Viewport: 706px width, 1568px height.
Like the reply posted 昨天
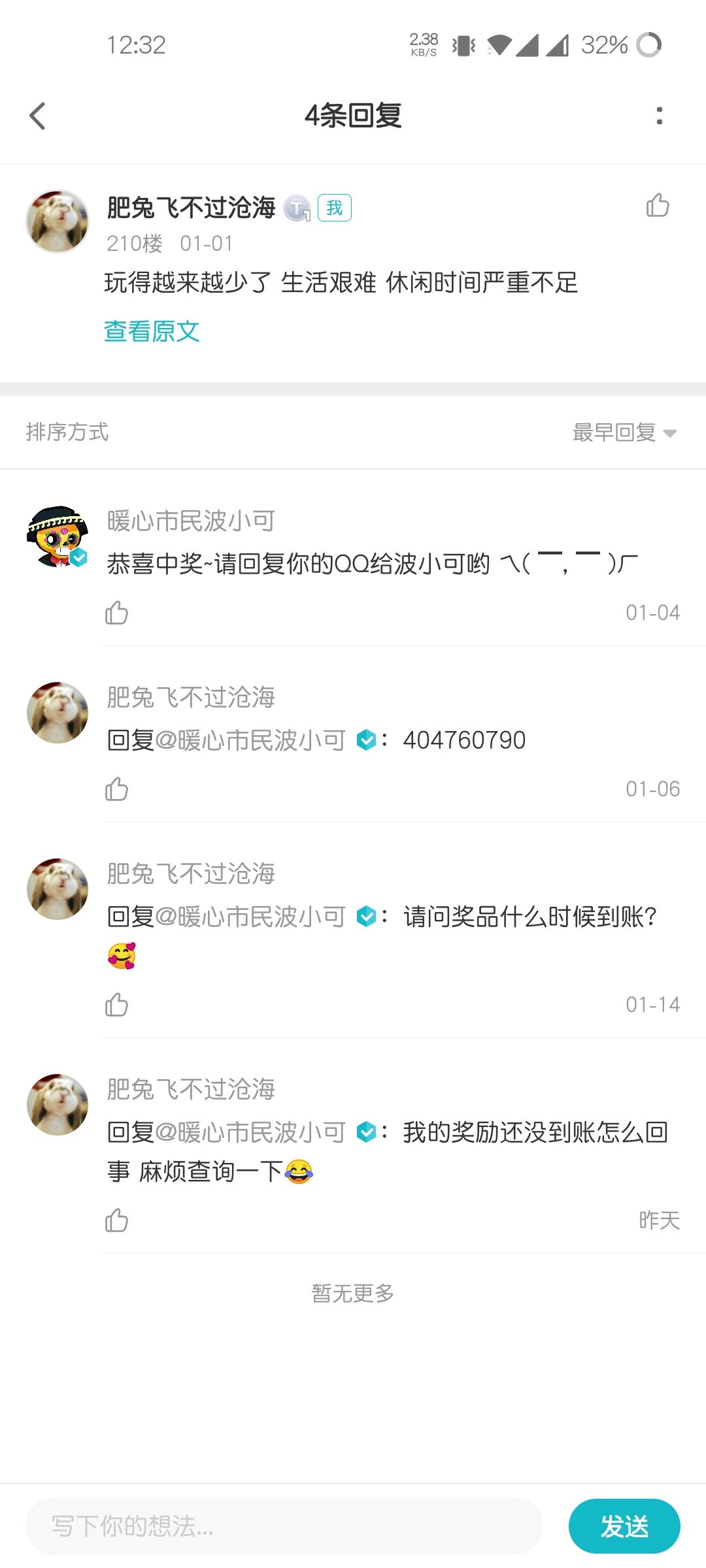[x=116, y=1220]
